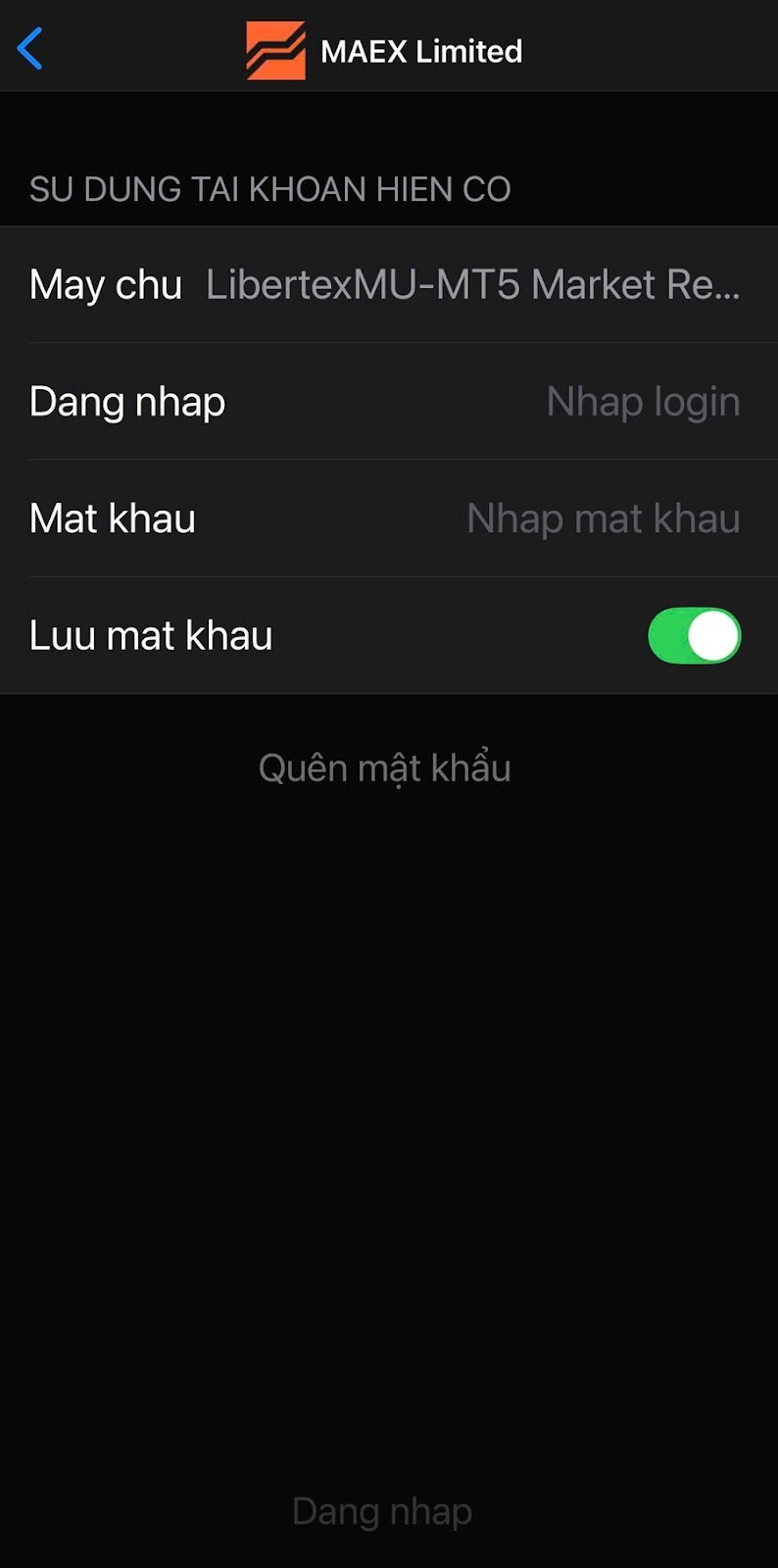
Task: Disable the Luu mat khau switch
Action: coord(694,636)
